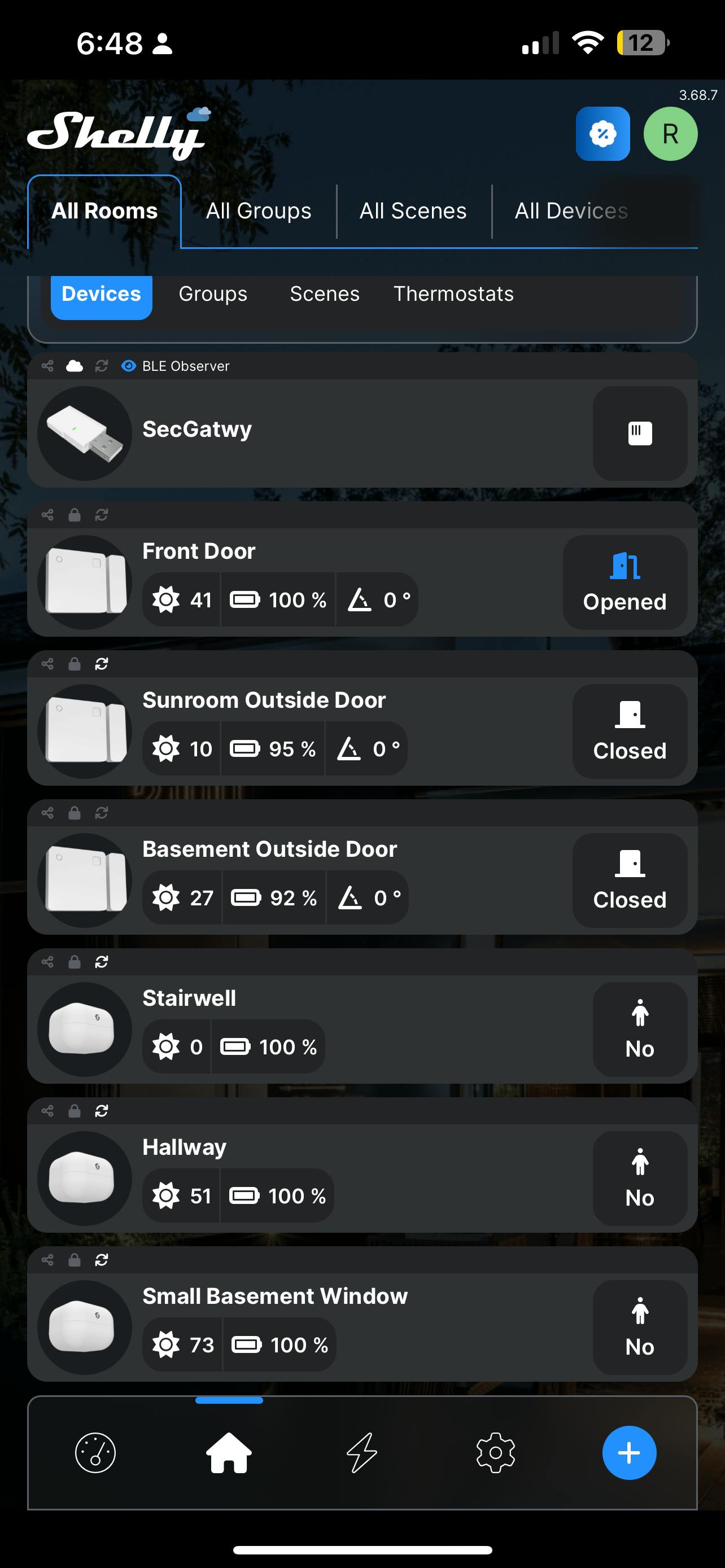The width and height of the screenshot is (725, 1568).
Task: Switch to the All Devices tab
Action: 570,211
